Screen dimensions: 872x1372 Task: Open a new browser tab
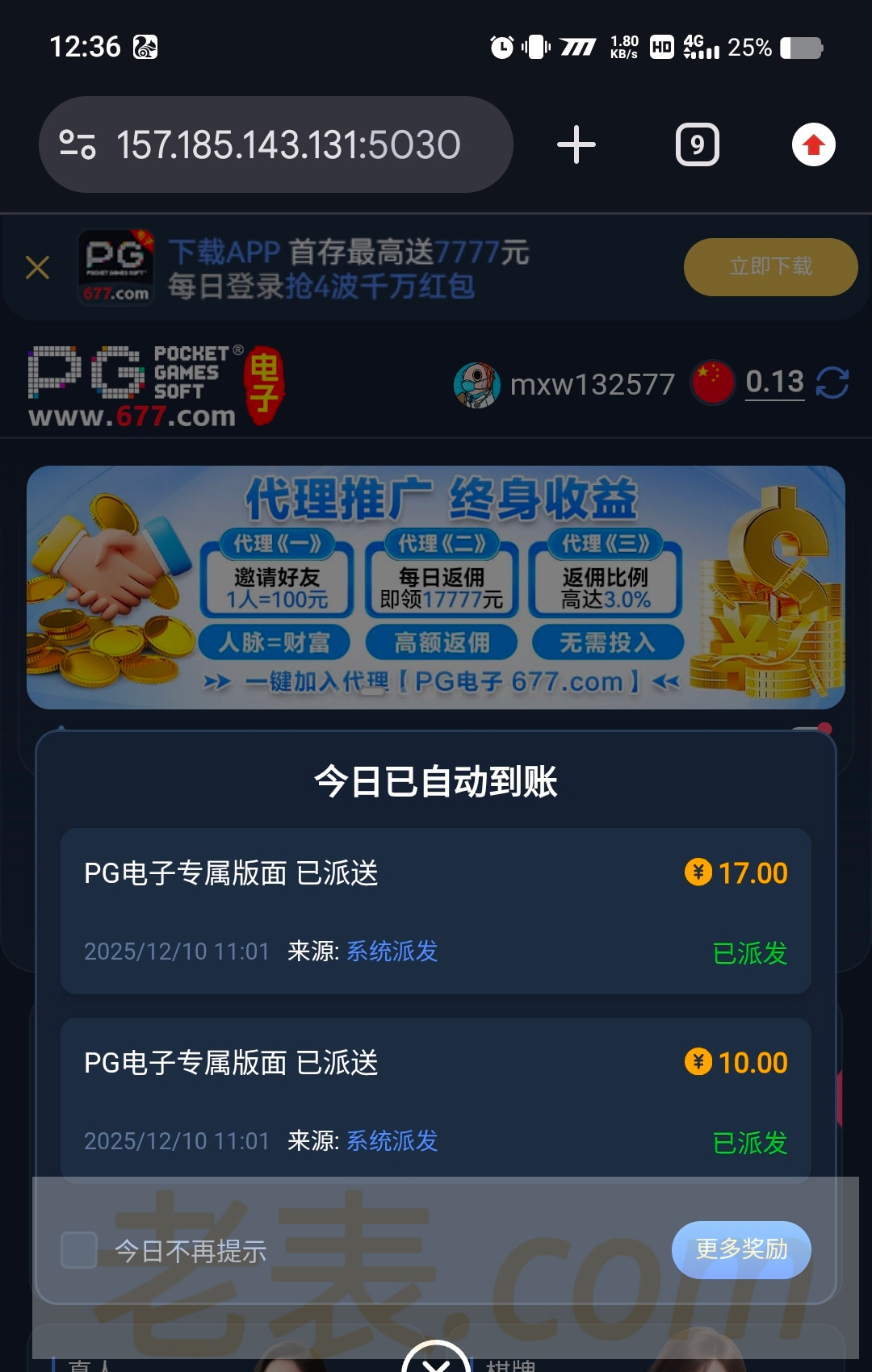pos(576,145)
